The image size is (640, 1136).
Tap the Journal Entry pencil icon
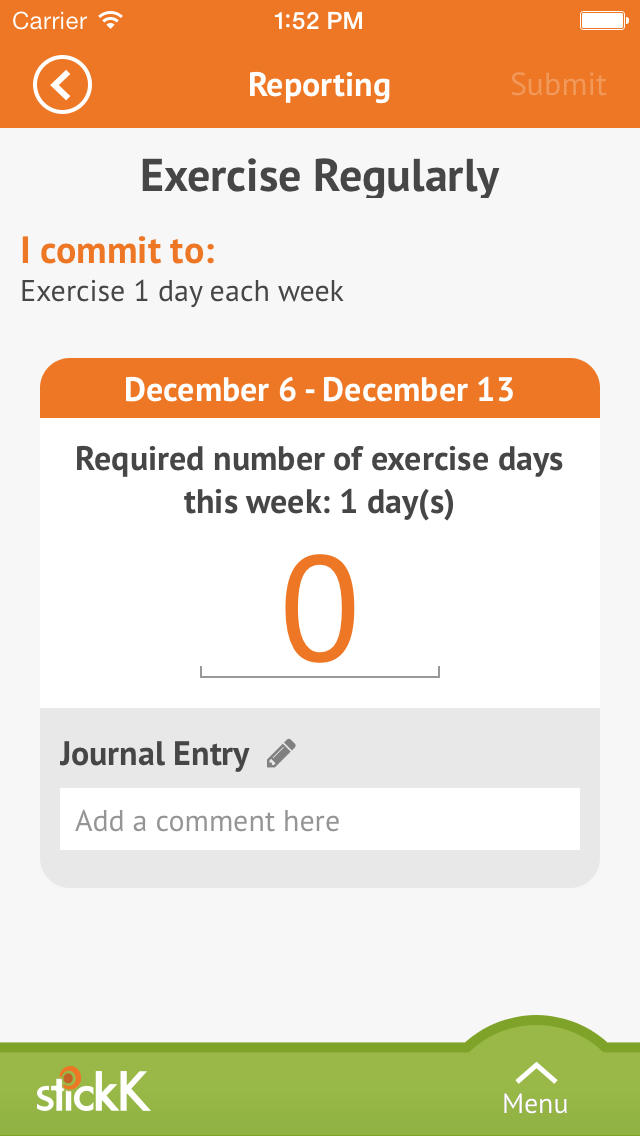(280, 753)
